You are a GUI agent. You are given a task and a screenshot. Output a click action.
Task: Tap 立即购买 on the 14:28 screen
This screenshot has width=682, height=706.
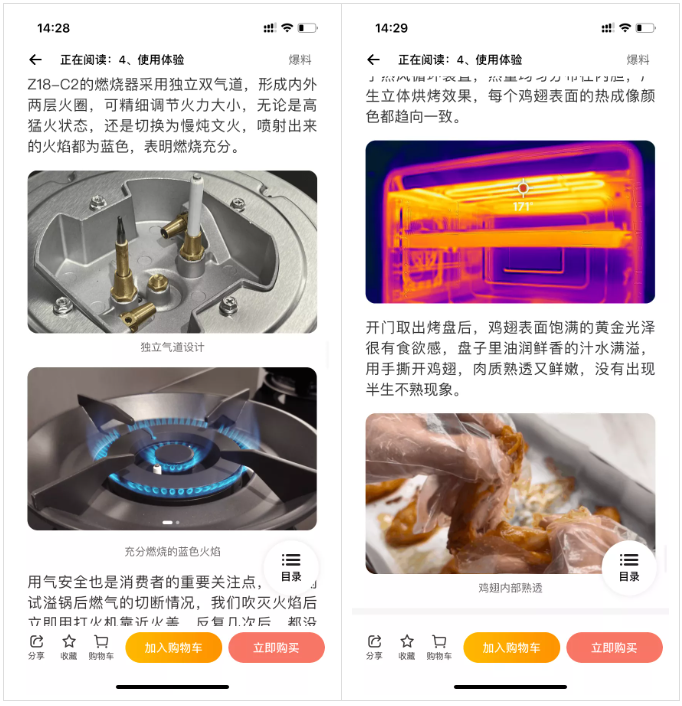(x=277, y=648)
